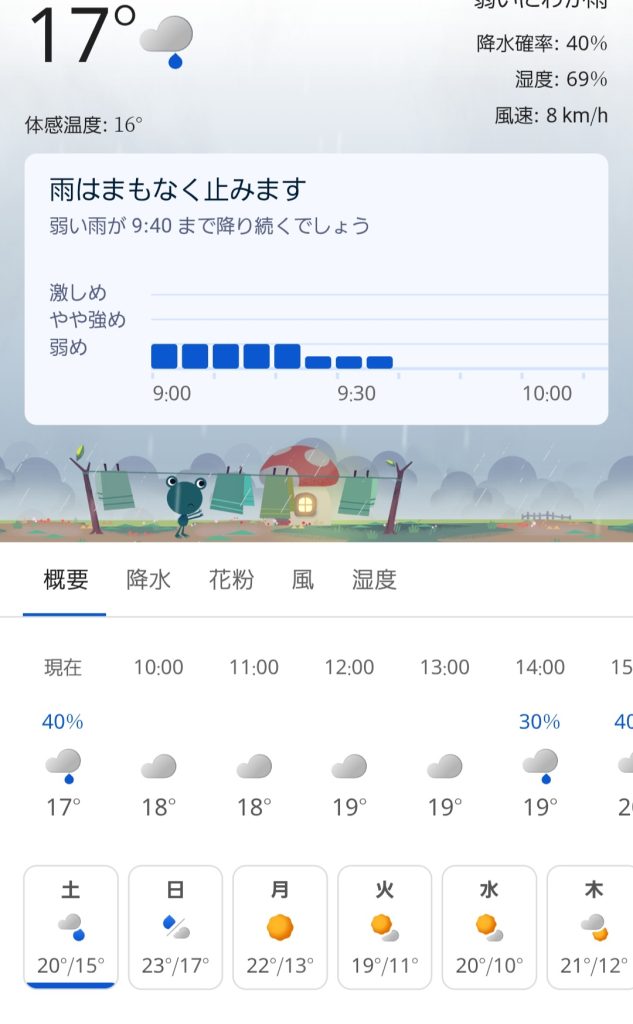Open the 花粉 tab

[231, 580]
